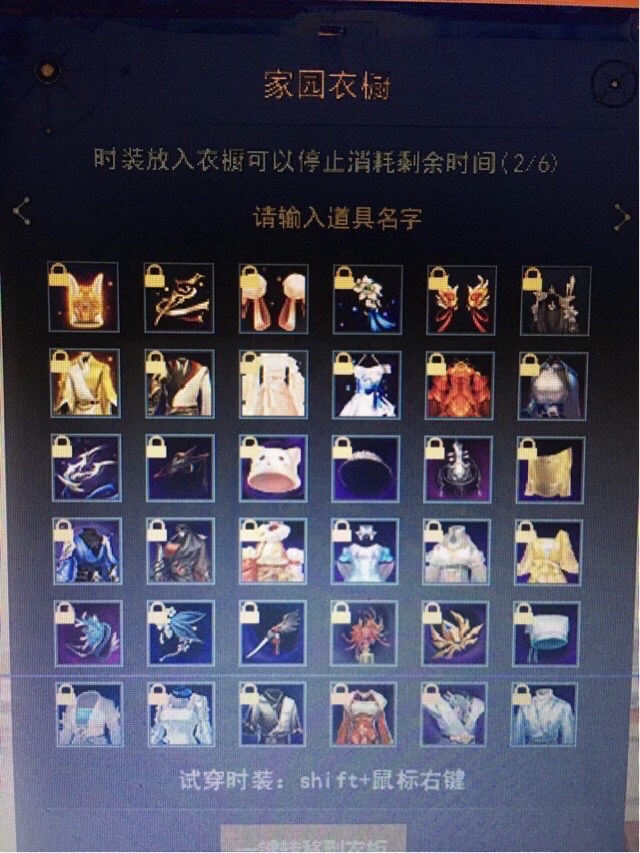Go to the next wardrobe page arrow
This screenshot has height=853, width=640.
point(622,215)
